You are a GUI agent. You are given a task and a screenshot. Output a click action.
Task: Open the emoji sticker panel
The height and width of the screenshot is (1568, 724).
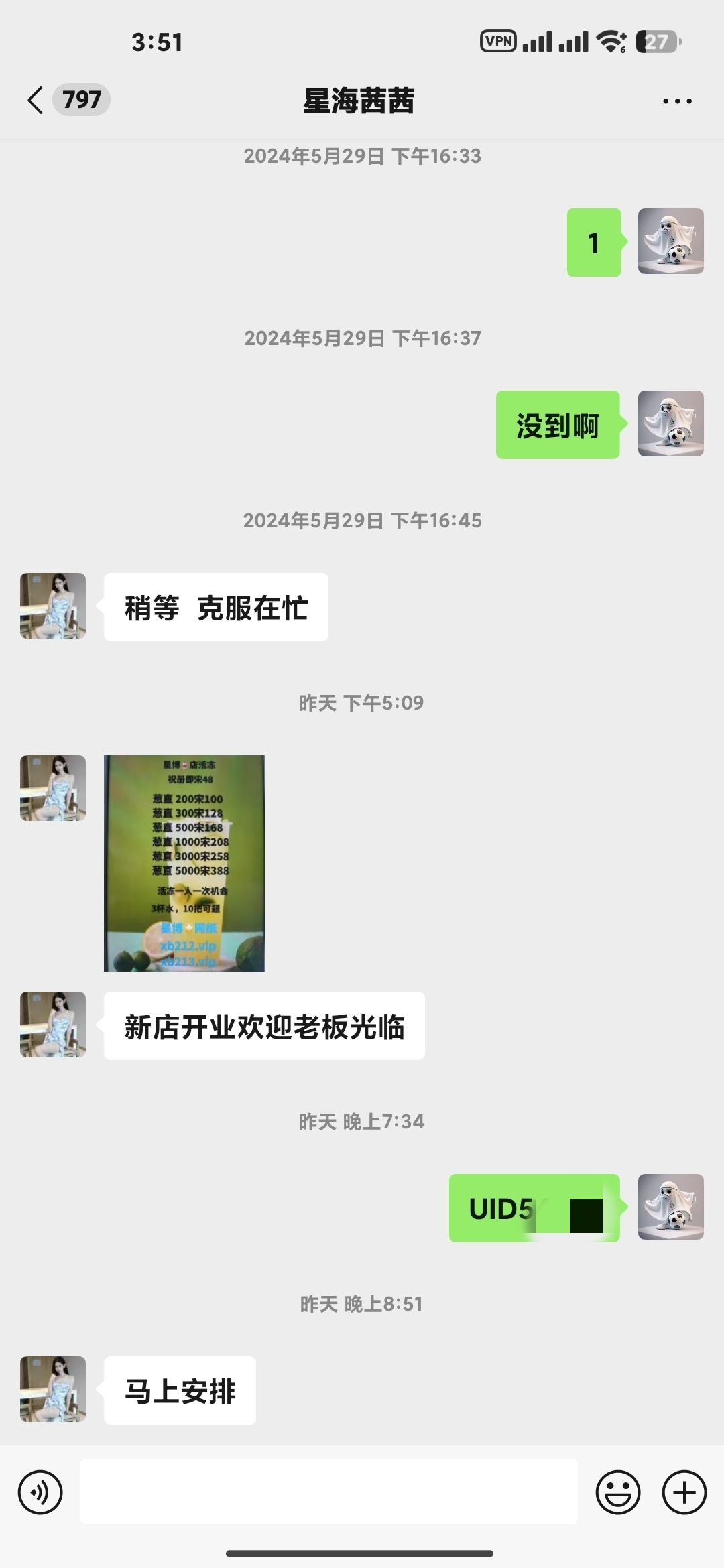tap(617, 1492)
